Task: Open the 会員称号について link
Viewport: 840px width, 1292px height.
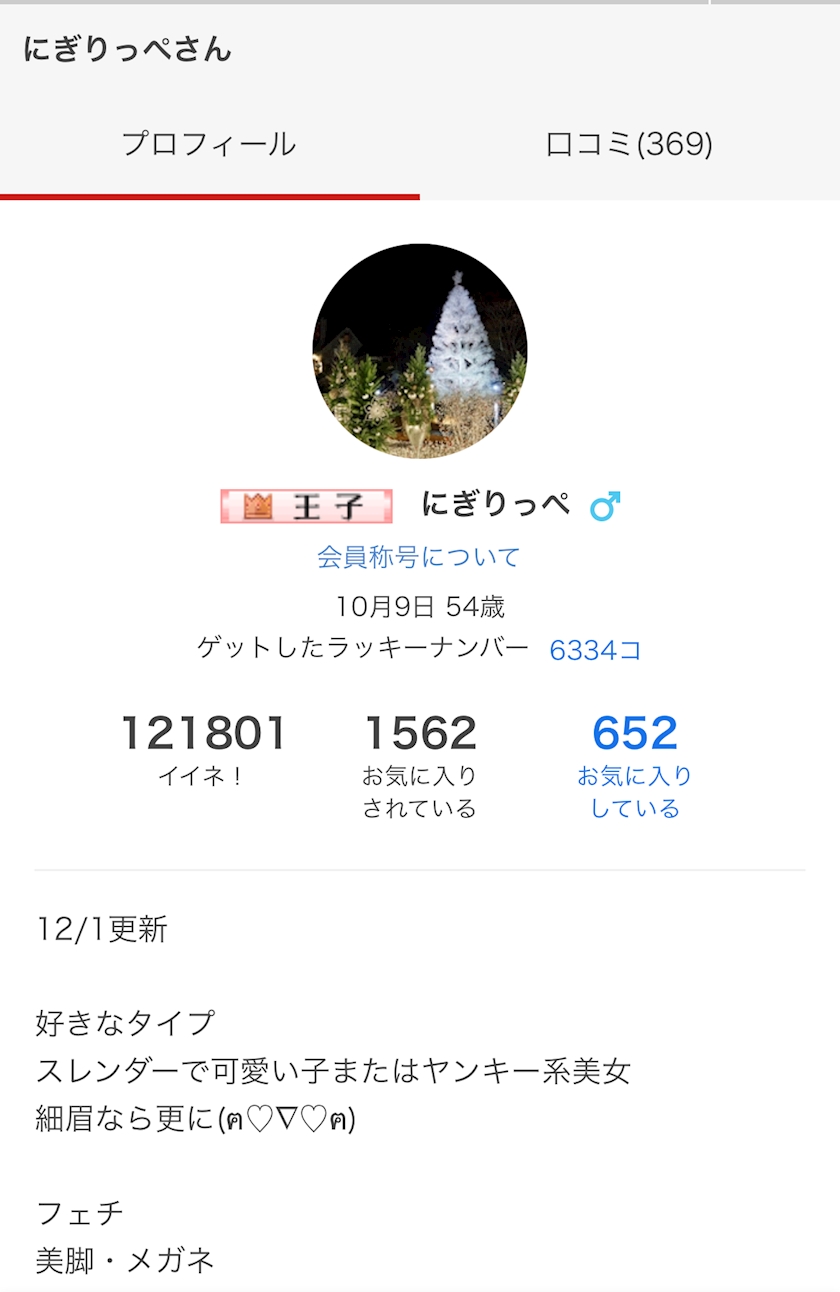Action: tap(419, 557)
